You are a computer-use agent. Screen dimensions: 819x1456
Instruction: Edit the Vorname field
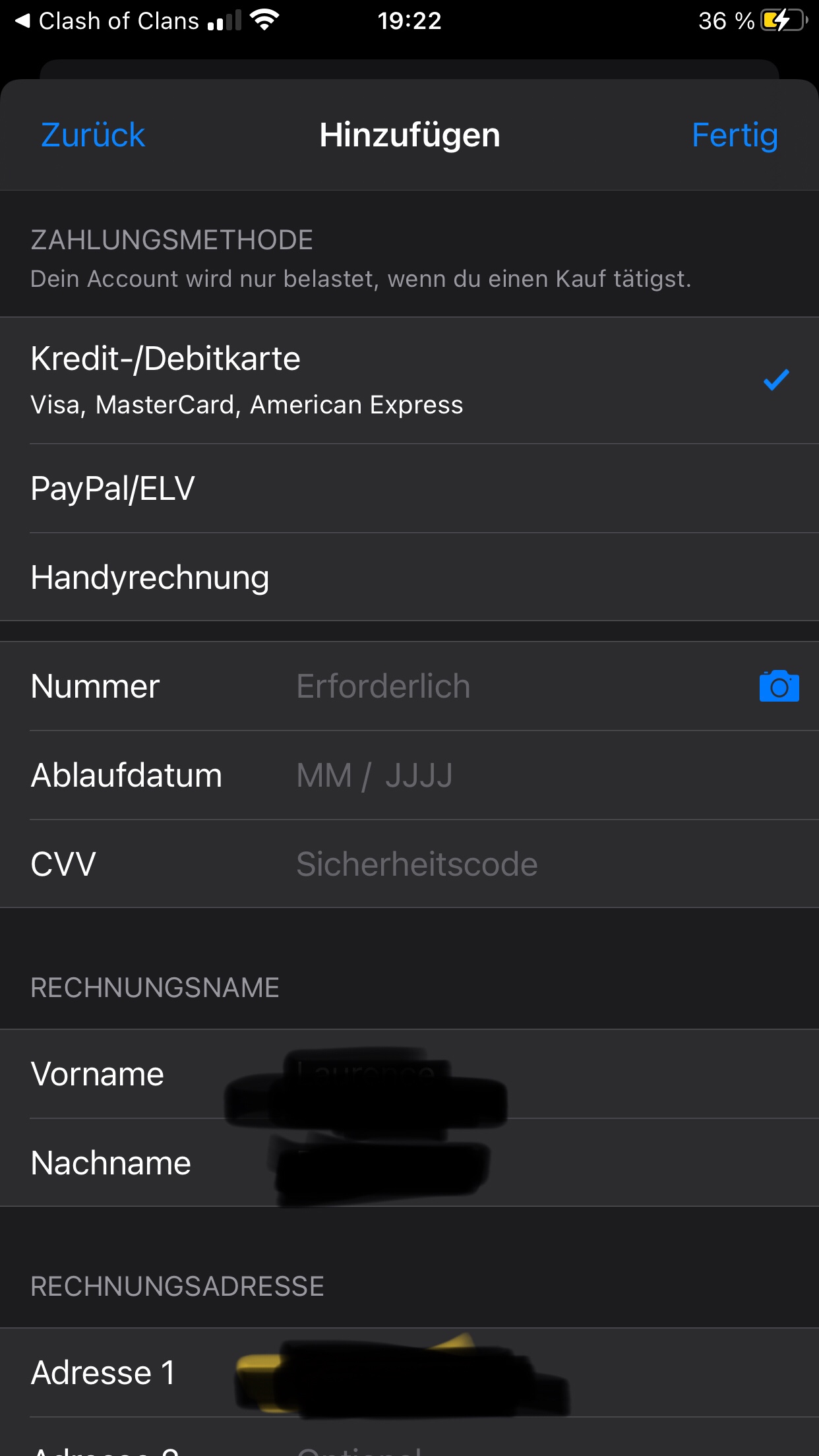point(409,1074)
